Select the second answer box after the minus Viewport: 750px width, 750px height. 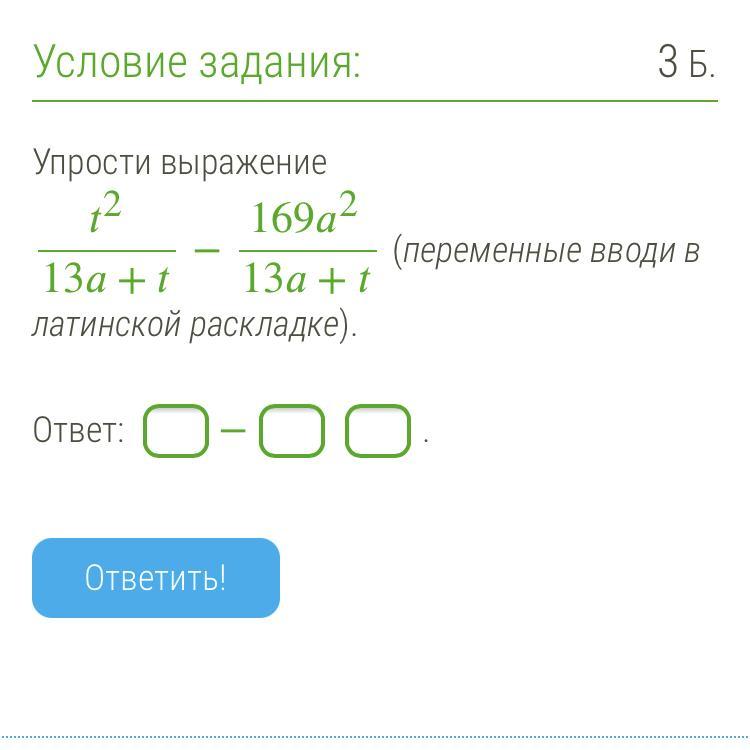pos(292,431)
